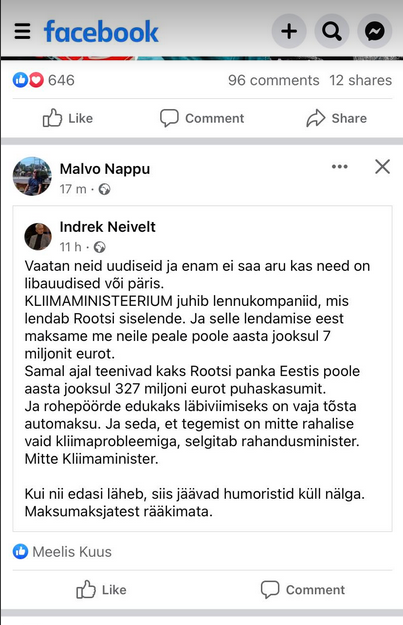403x625 pixels.
Task: Open Indrek Neivelt's shared post
Action: point(202,369)
